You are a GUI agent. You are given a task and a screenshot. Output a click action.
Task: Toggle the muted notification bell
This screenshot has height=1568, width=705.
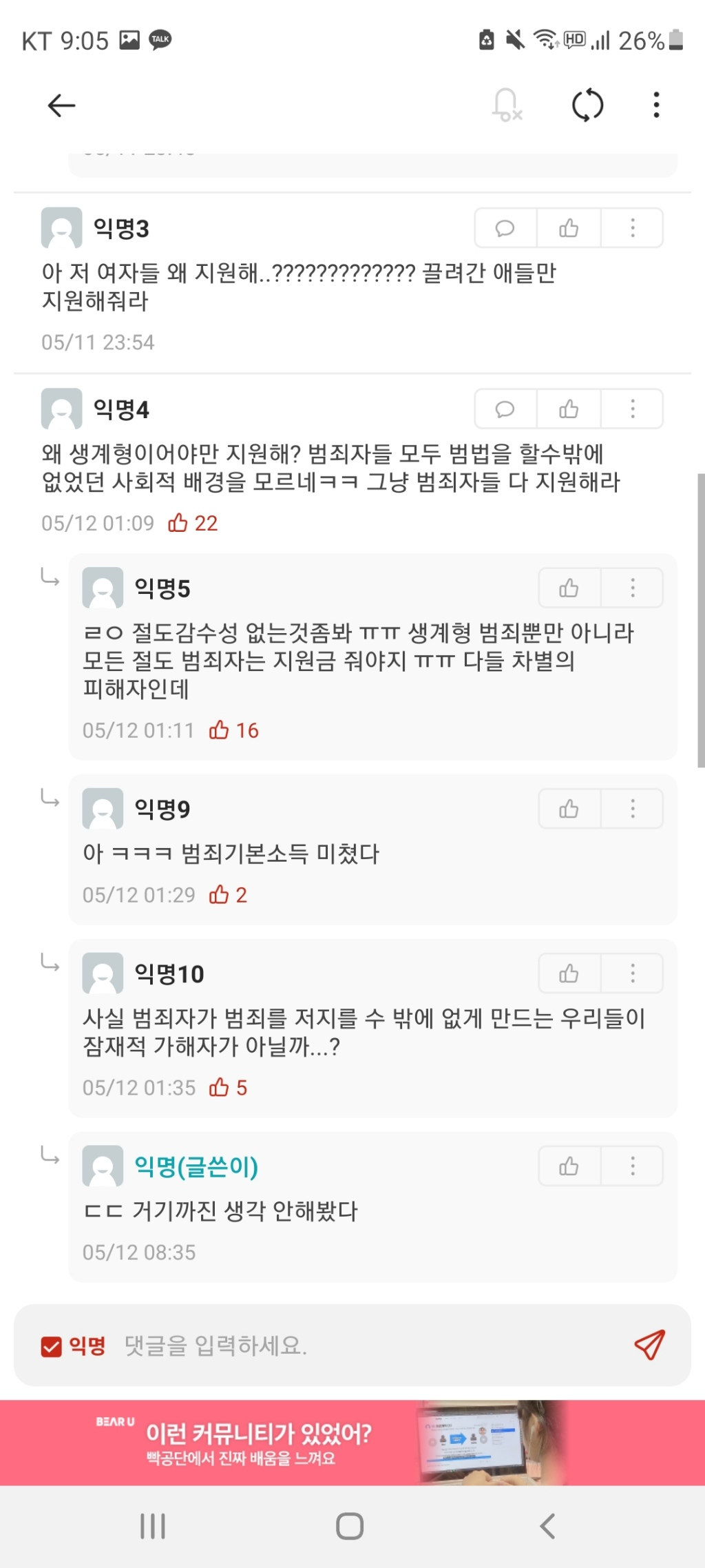point(507,105)
